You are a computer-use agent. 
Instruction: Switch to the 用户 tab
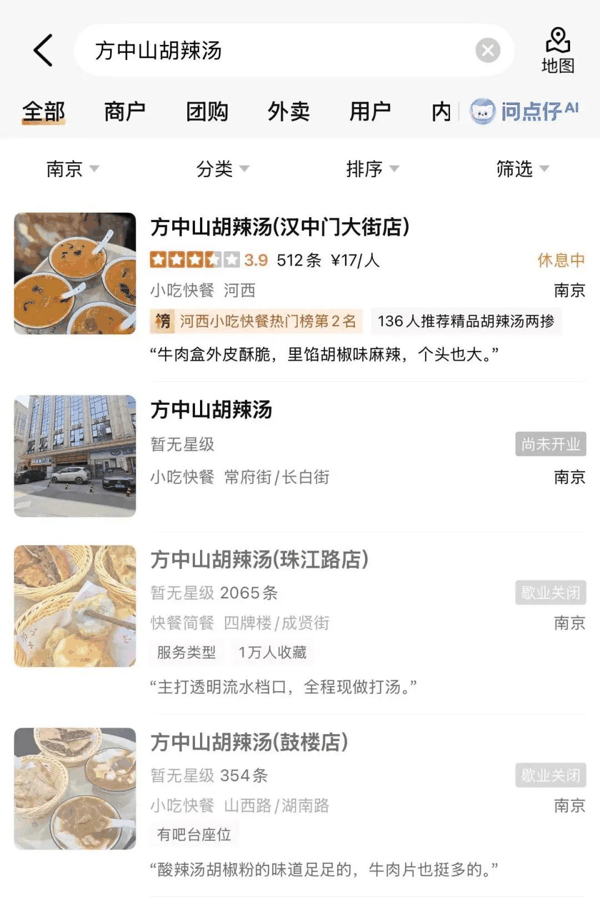point(370,111)
